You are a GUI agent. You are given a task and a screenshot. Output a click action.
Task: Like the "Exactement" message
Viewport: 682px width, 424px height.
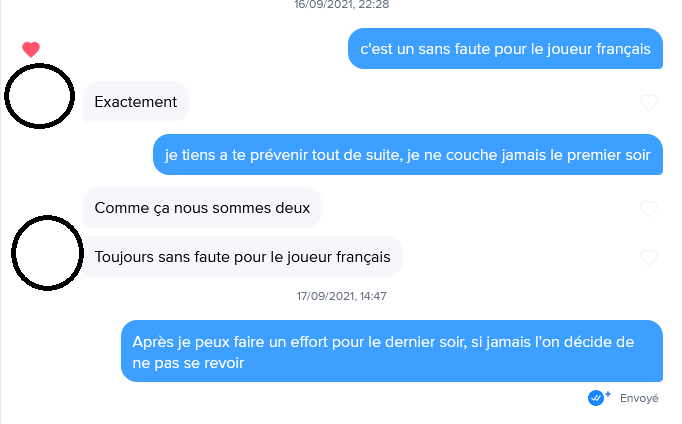coord(648,102)
